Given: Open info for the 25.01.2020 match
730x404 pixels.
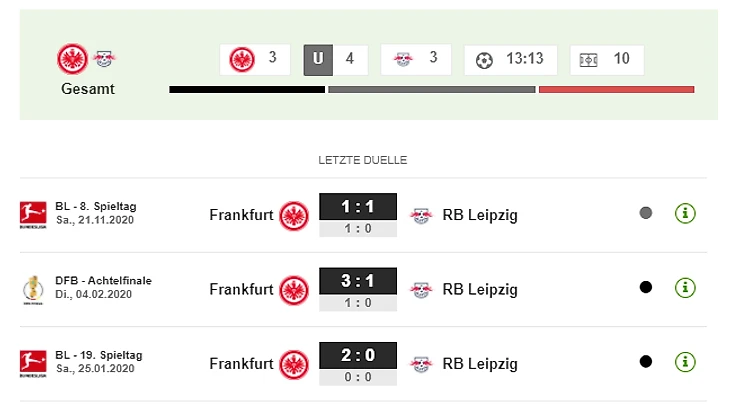Looking at the screenshot, I should point(685,362).
